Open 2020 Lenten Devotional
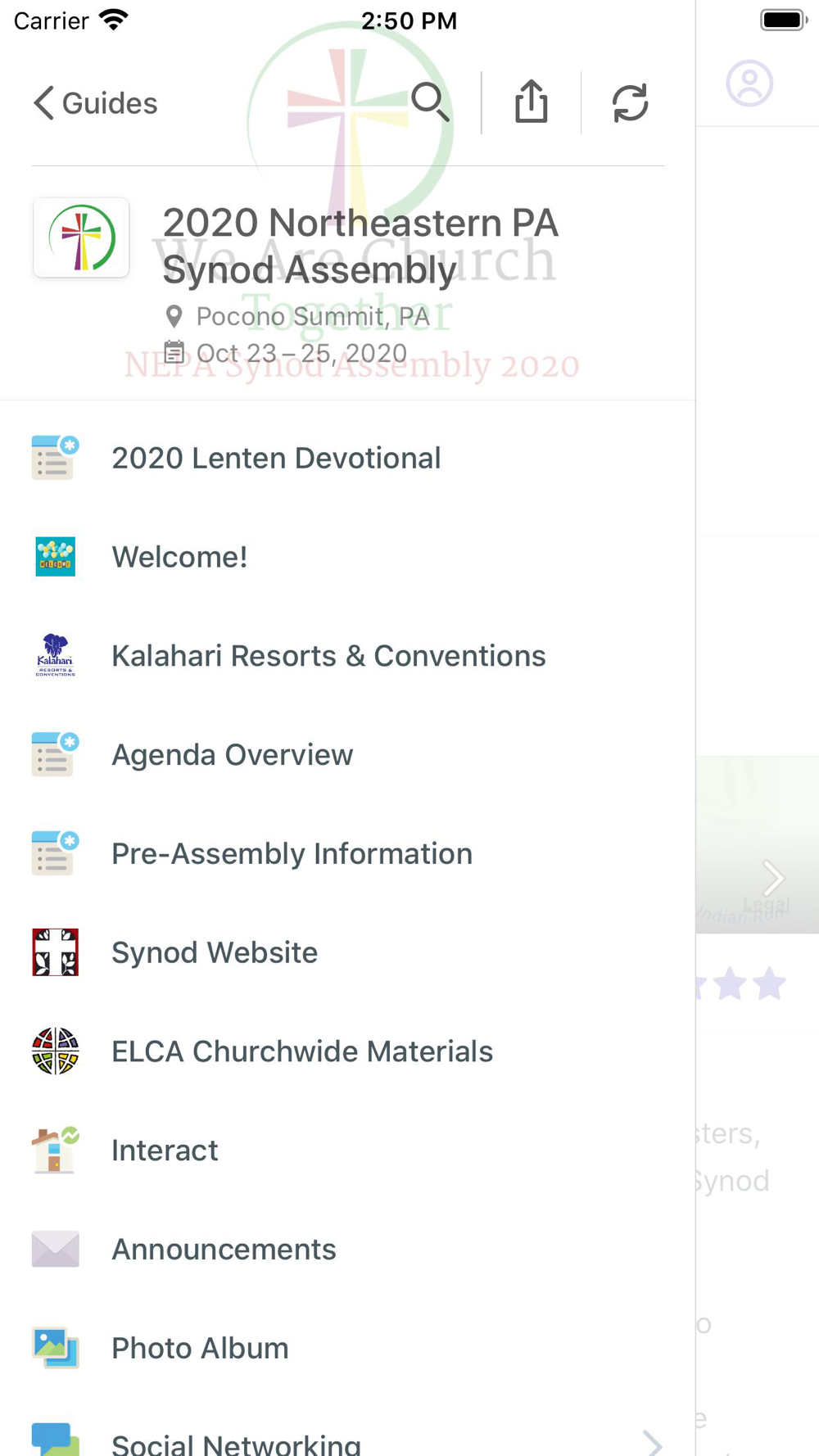 tap(348, 458)
